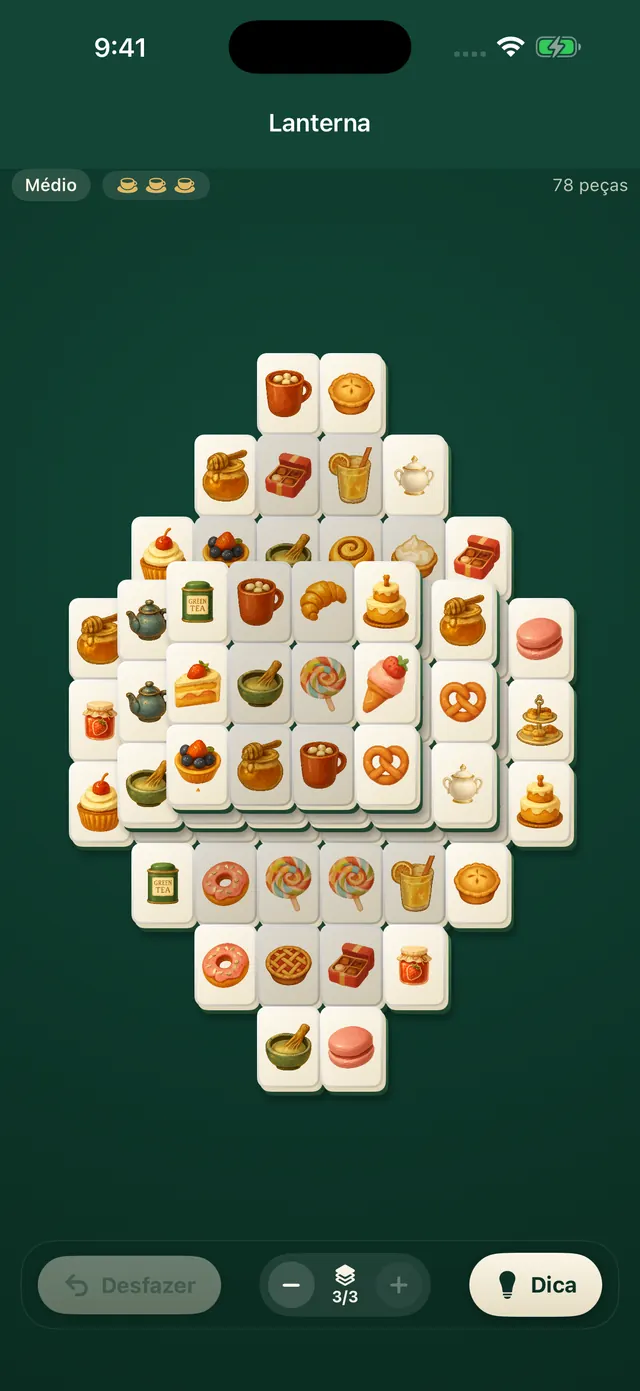The height and width of the screenshot is (1391, 640).
Task: Increase visible layers with the plus button
Action: [x=398, y=1285]
